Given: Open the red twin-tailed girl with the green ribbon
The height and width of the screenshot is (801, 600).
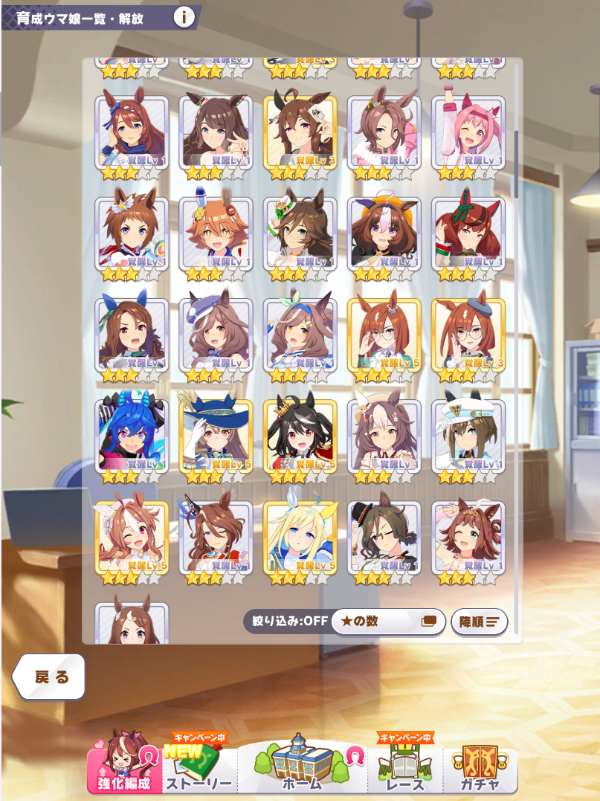Looking at the screenshot, I should click(468, 234).
